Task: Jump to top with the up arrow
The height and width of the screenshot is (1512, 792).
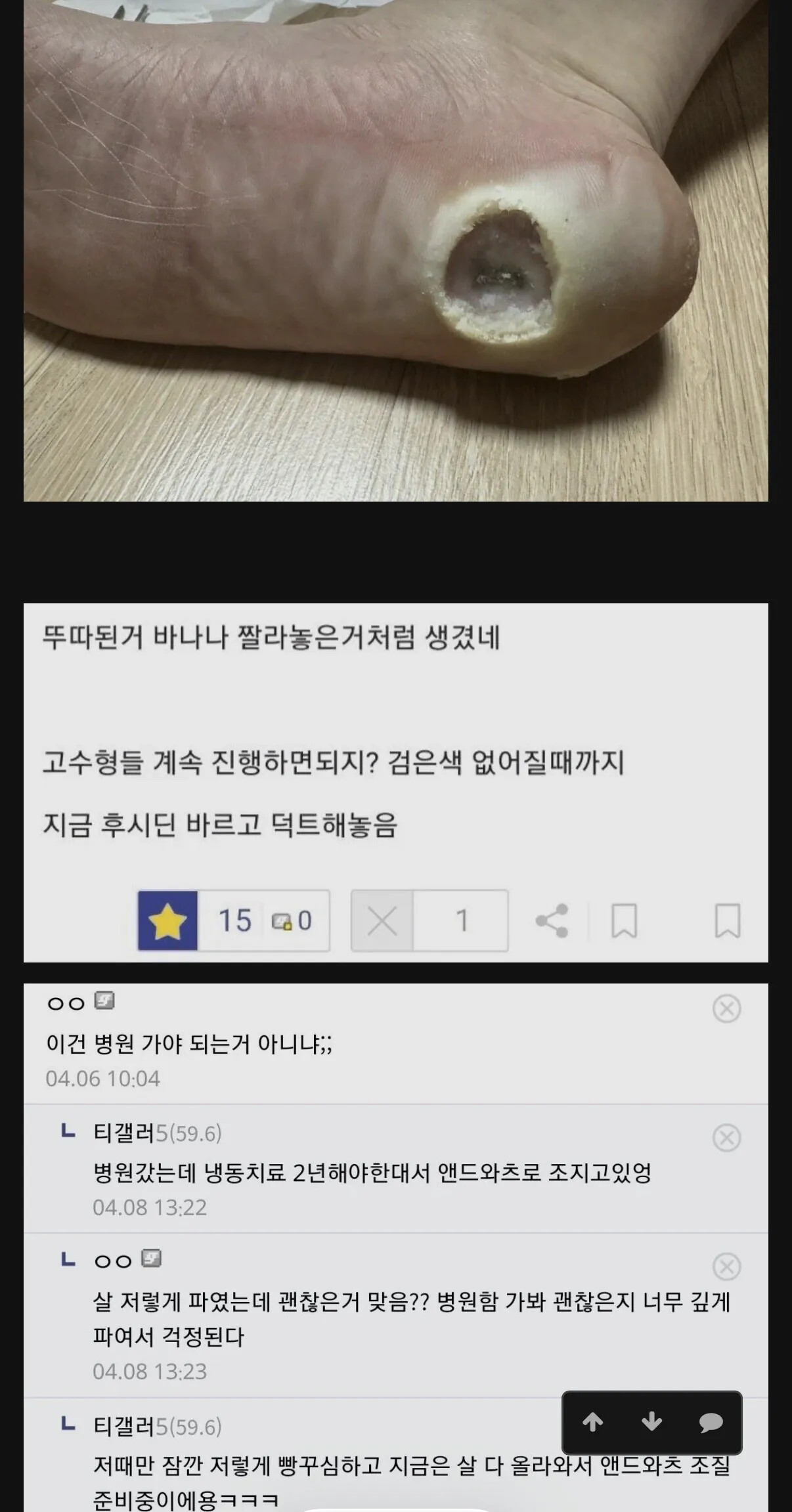Action: coord(592,1422)
